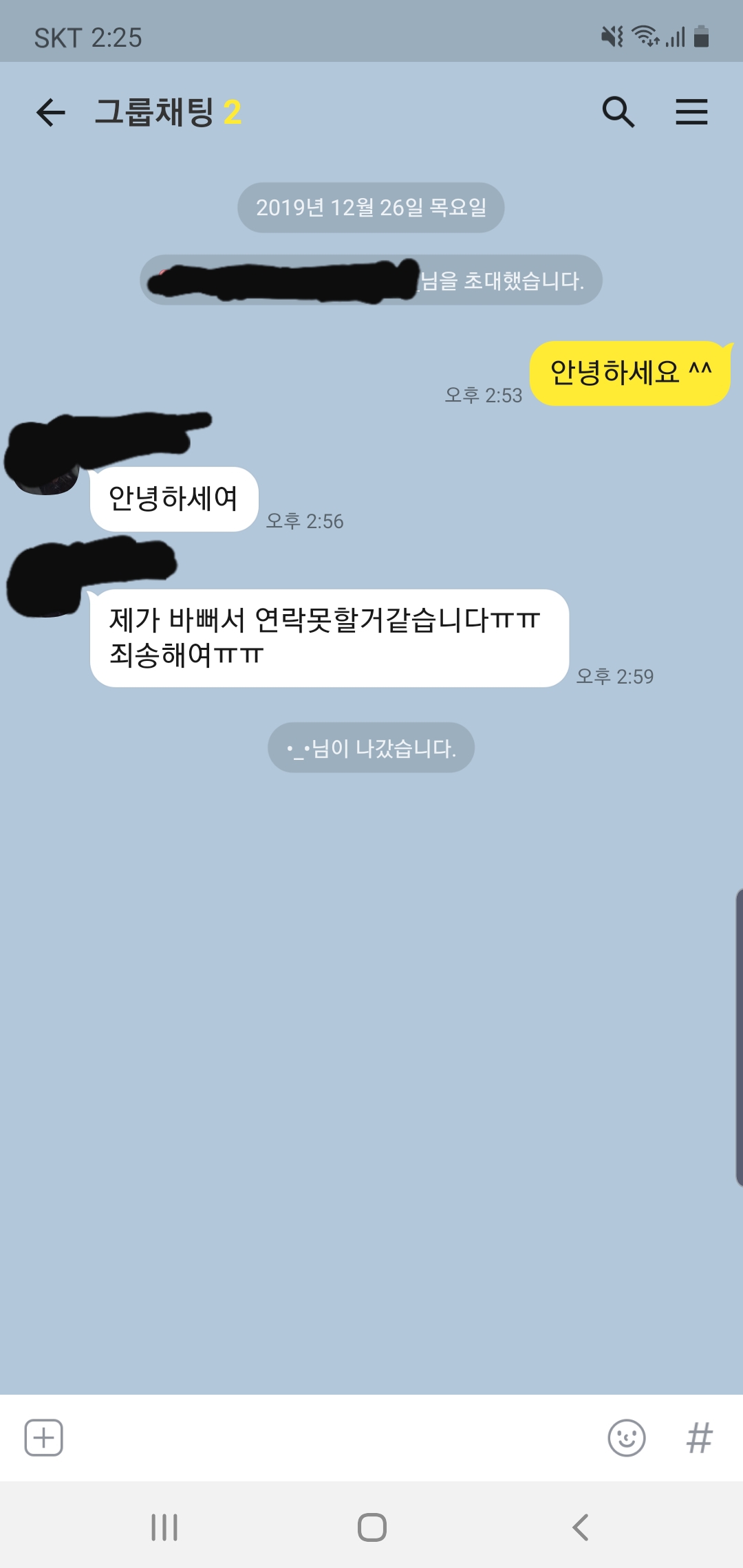Tap the system home button
743x1568 pixels.
(x=372, y=1527)
